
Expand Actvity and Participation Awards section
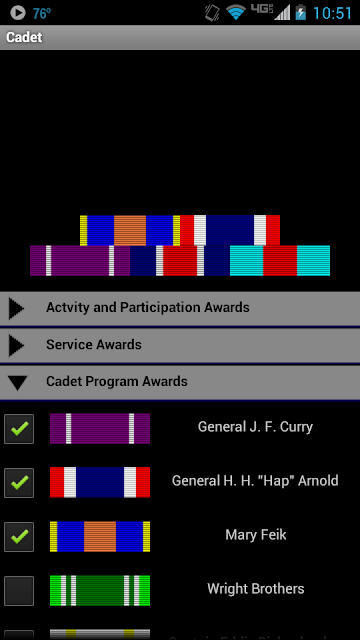(x=180, y=308)
